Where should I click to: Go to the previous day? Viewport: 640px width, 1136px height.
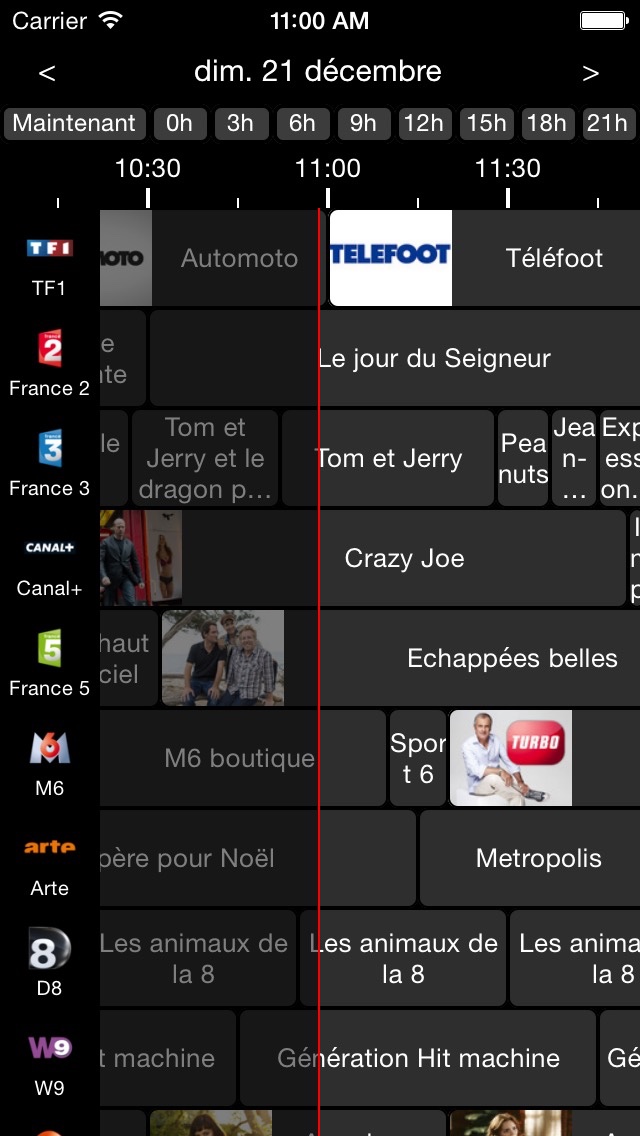[x=47, y=73]
